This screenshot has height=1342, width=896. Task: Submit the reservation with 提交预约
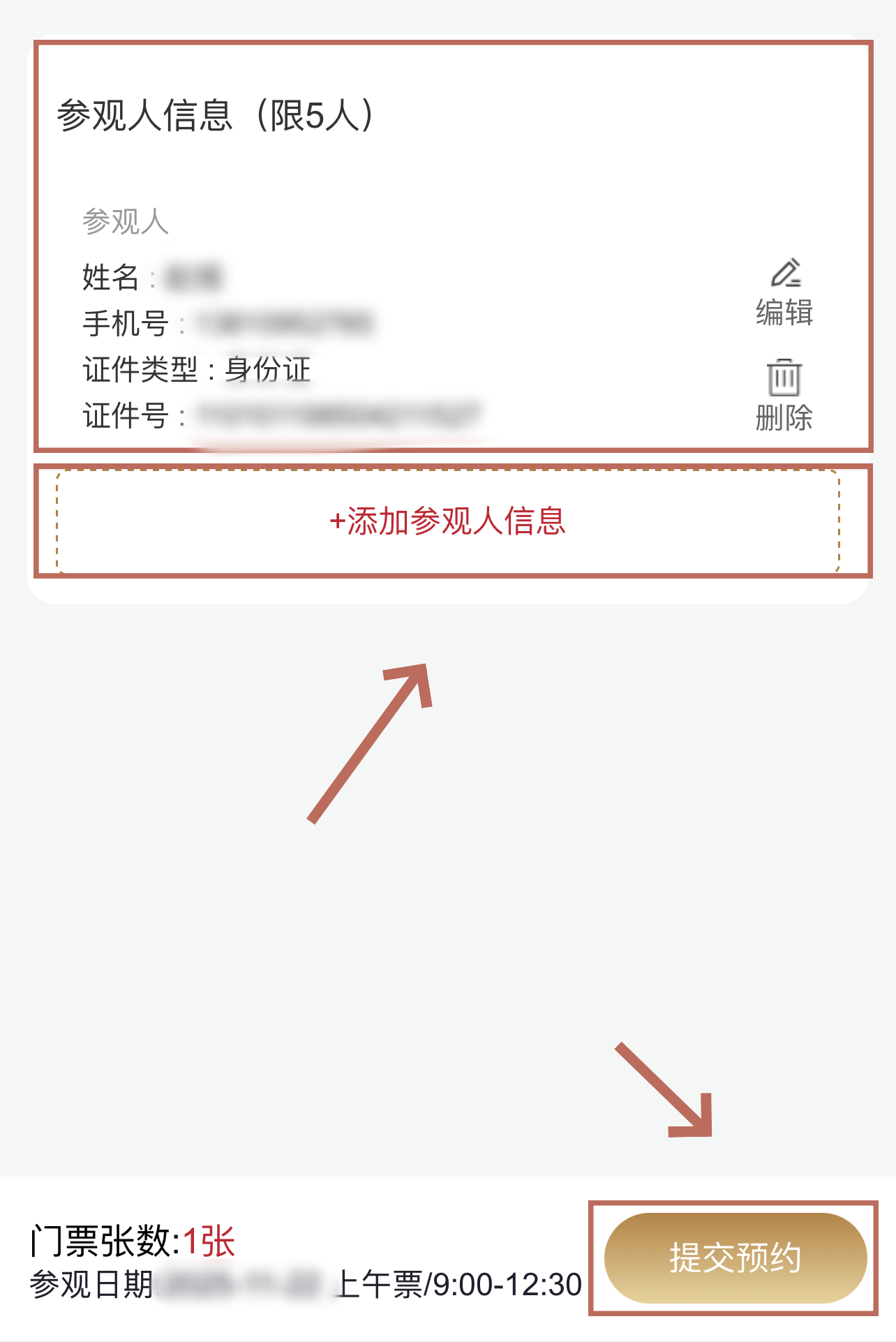735,1258
